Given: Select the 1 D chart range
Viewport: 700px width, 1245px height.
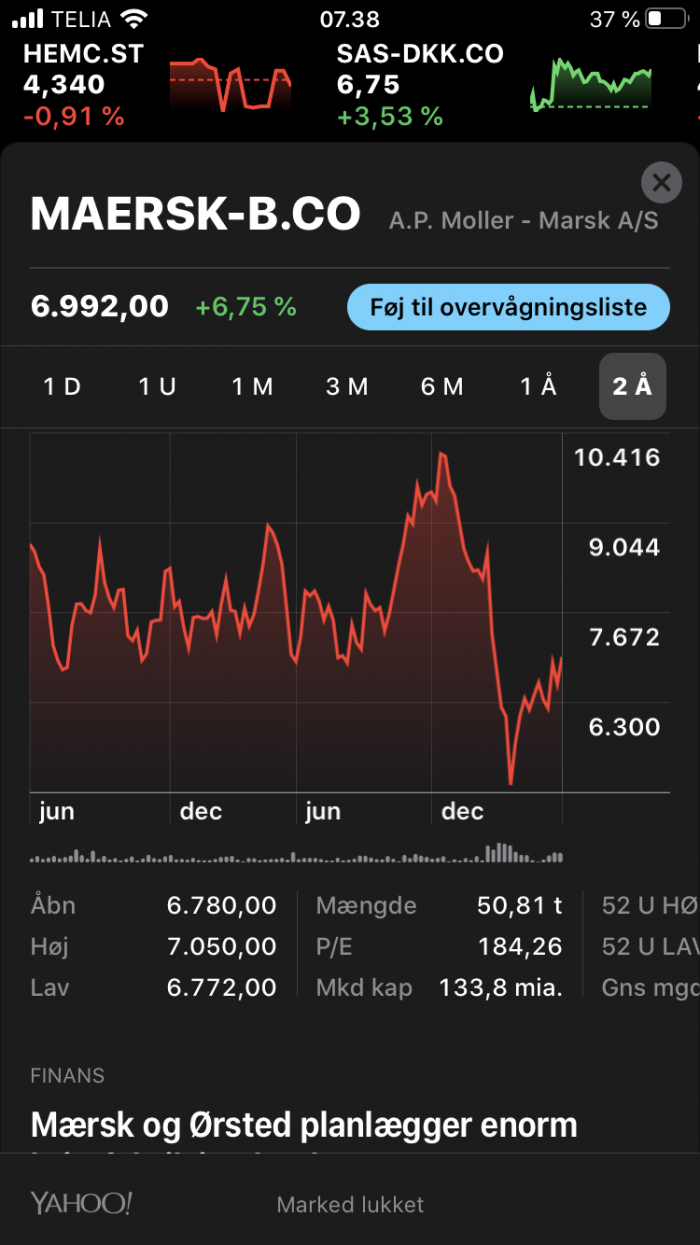Looking at the screenshot, I should 62,386.
